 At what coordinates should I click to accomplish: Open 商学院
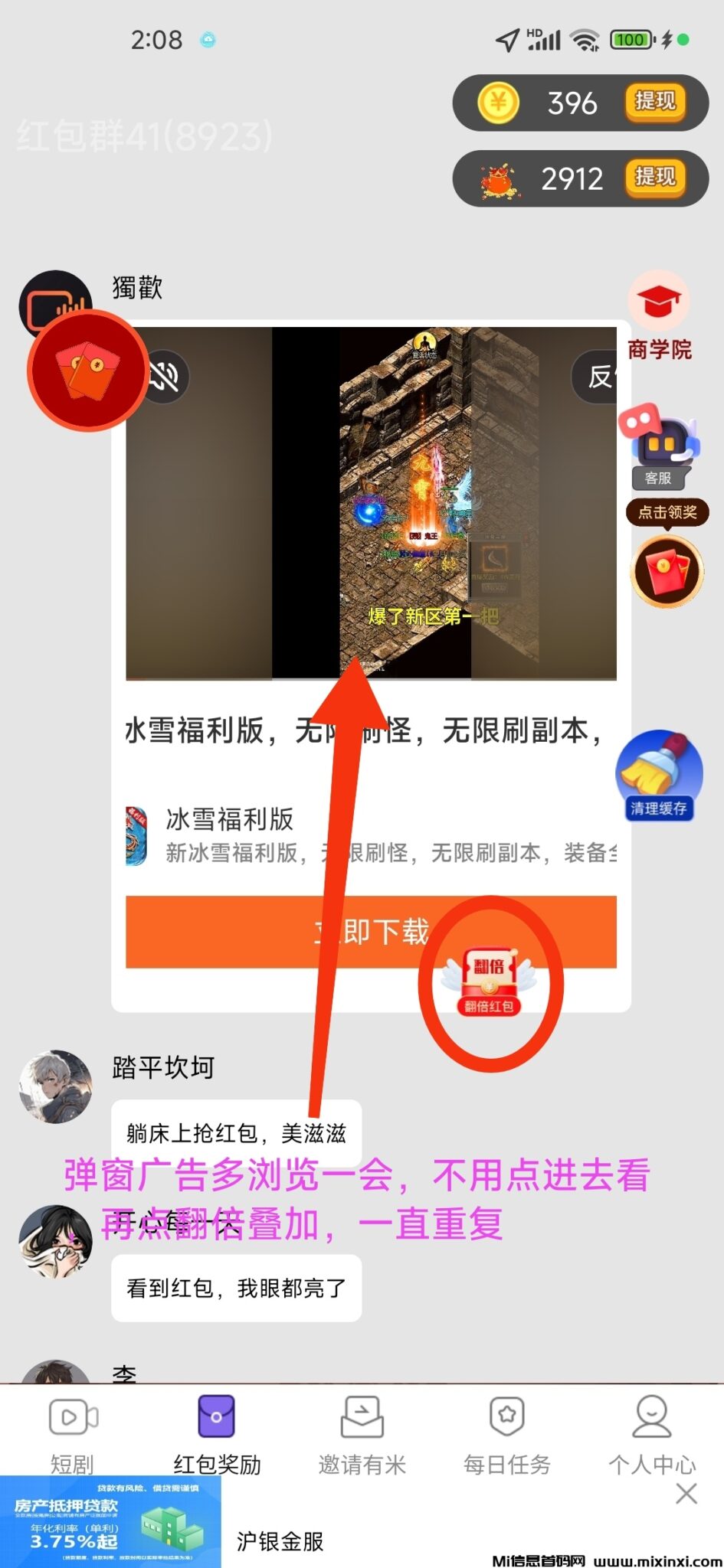click(659, 315)
